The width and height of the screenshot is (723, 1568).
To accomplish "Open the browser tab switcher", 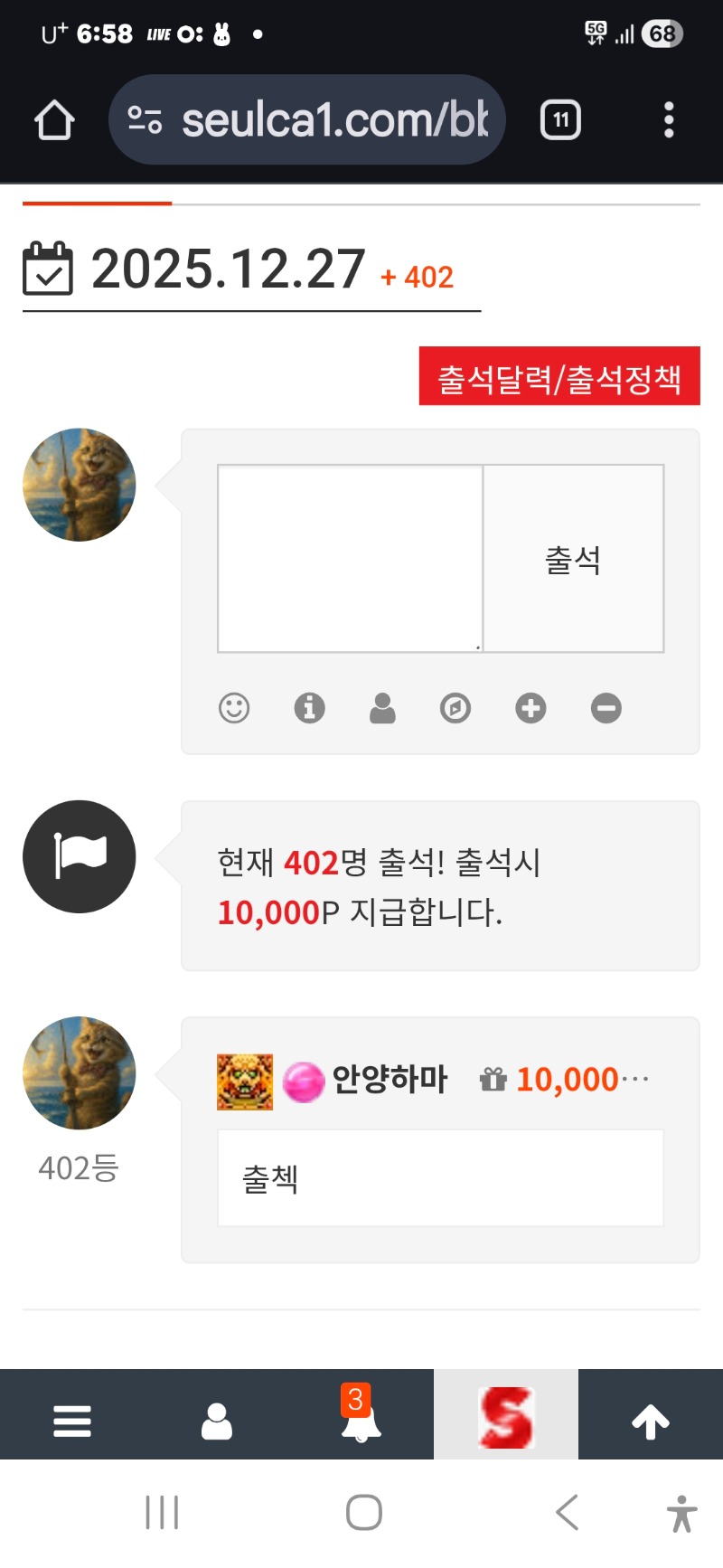I will tap(560, 120).
